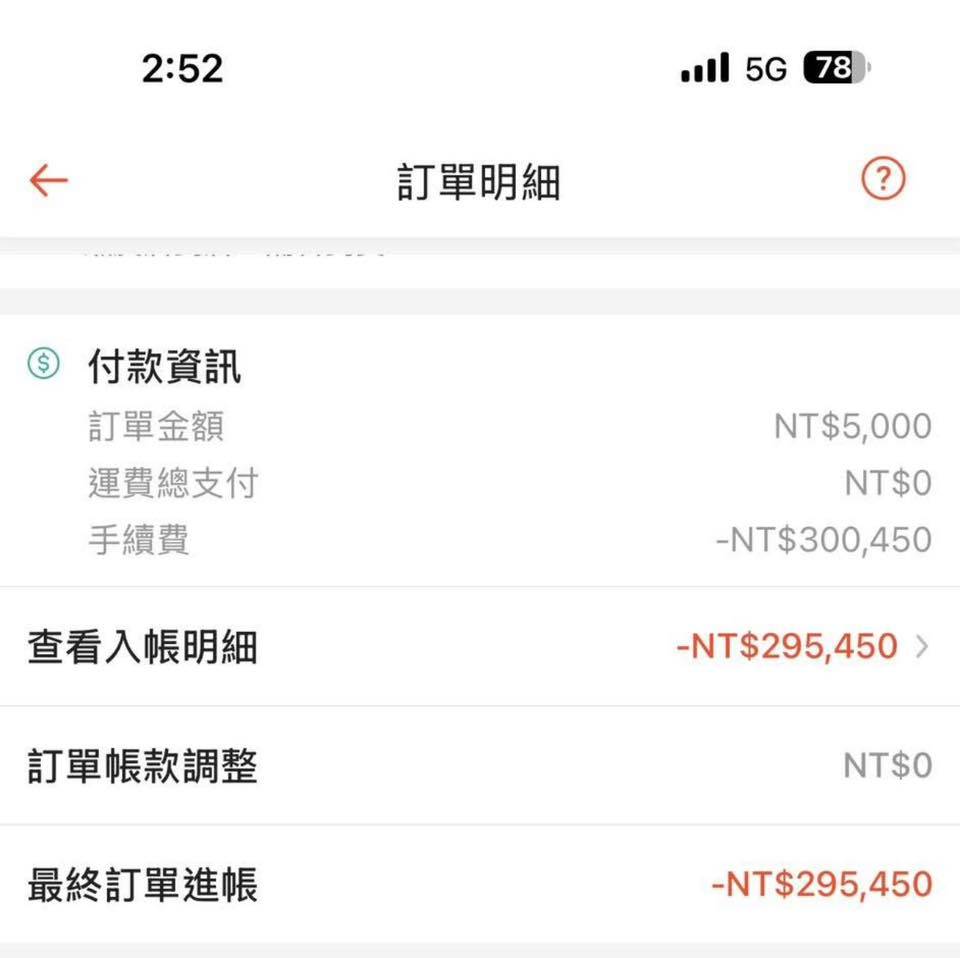Go back using the orange arrow
The image size is (960, 958).
pyautogui.click(x=48, y=181)
